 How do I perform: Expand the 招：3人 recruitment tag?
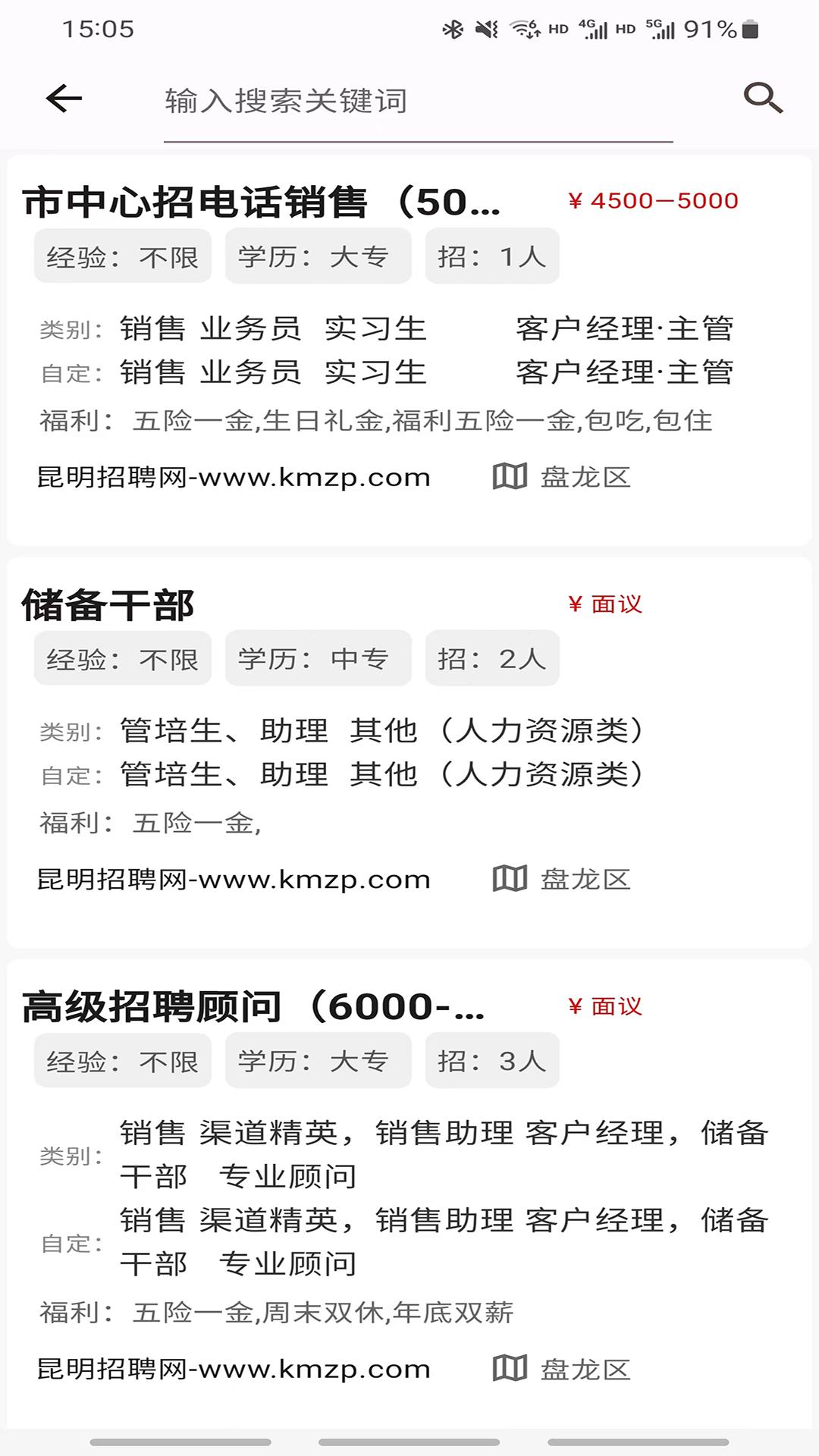click(x=491, y=1061)
